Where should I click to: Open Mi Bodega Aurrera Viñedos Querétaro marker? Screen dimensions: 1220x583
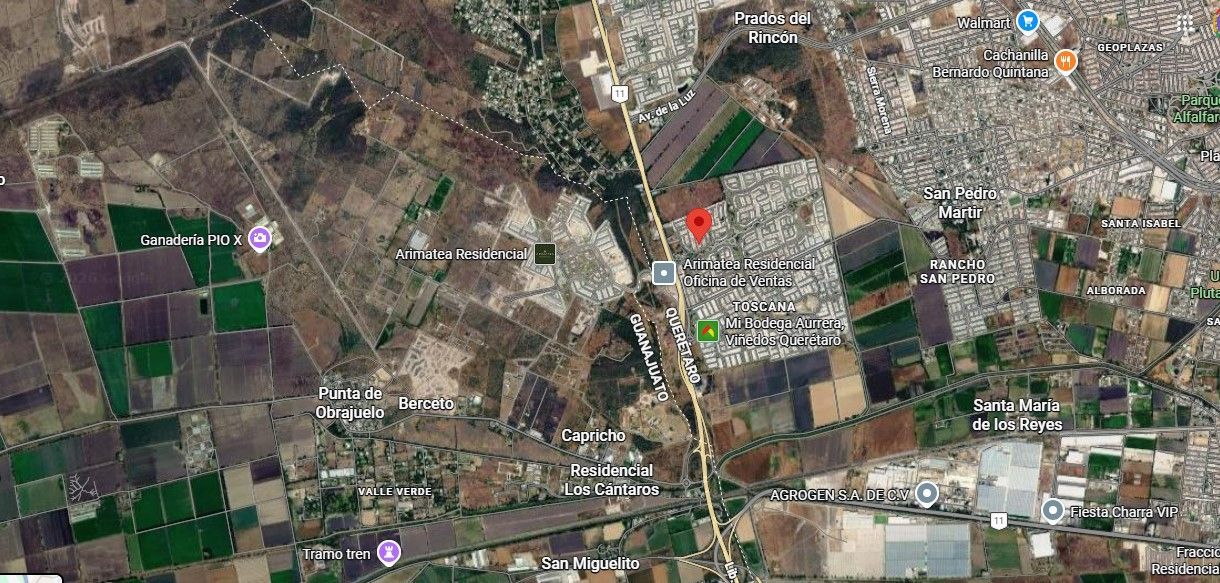pyautogui.click(x=708, y=329)
